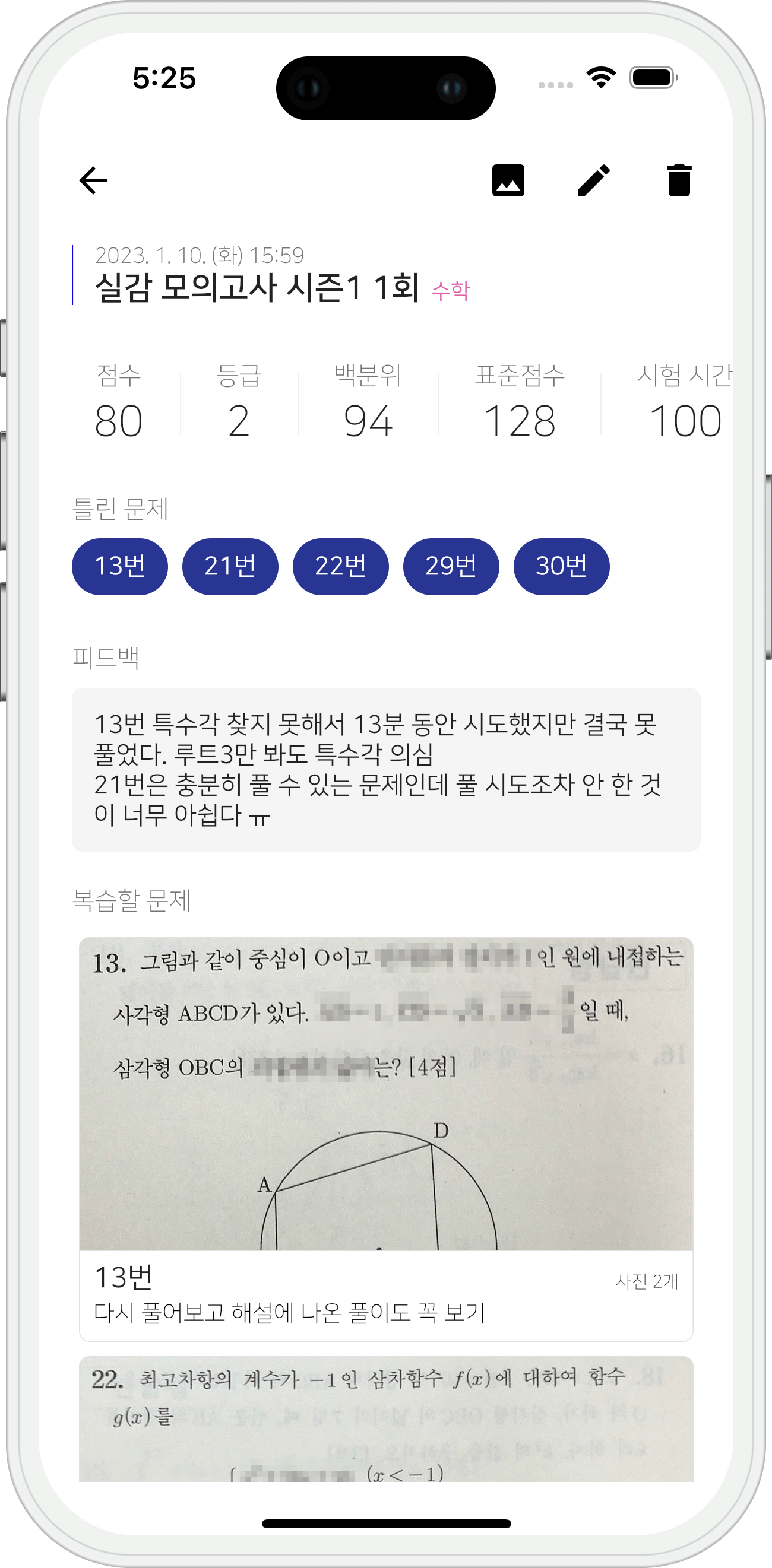The image size is (772, 1568).
Task: Select the 22번 wrong-question chip
Action: pyautogui.click(x=340, y=566)
